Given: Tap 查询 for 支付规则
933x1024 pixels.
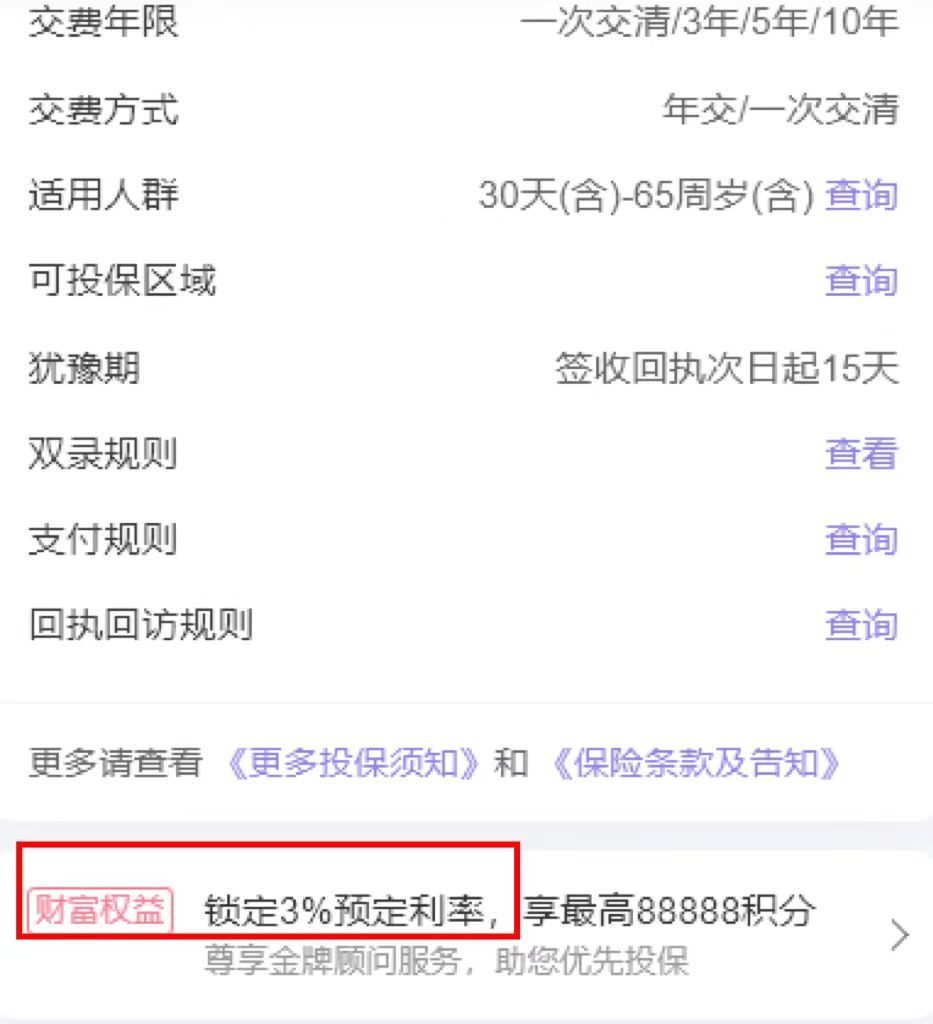Looking at the screenshot, I should [860, 540].
